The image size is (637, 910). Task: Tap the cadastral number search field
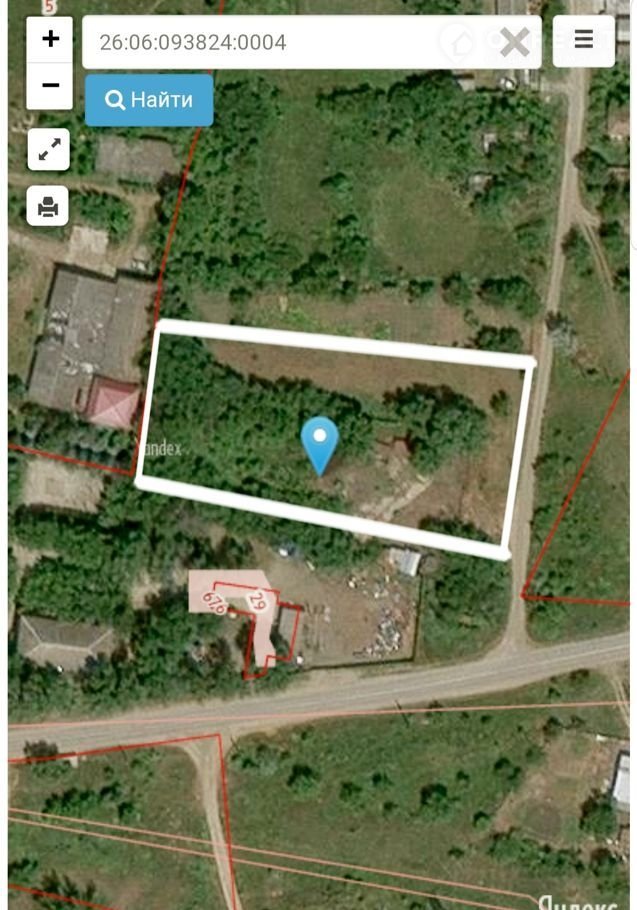(x=260, y=42)
